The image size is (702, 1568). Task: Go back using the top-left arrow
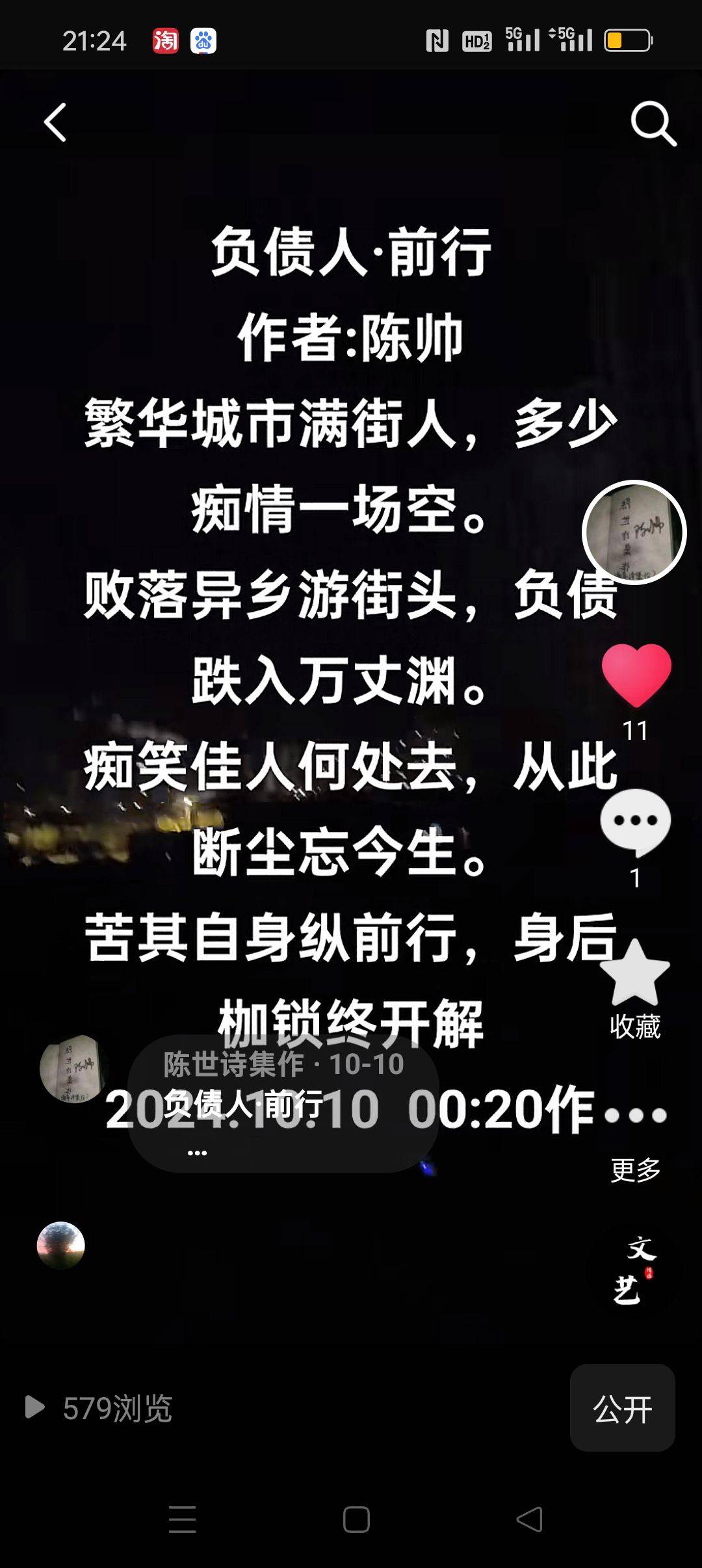(x=55, y=122)
